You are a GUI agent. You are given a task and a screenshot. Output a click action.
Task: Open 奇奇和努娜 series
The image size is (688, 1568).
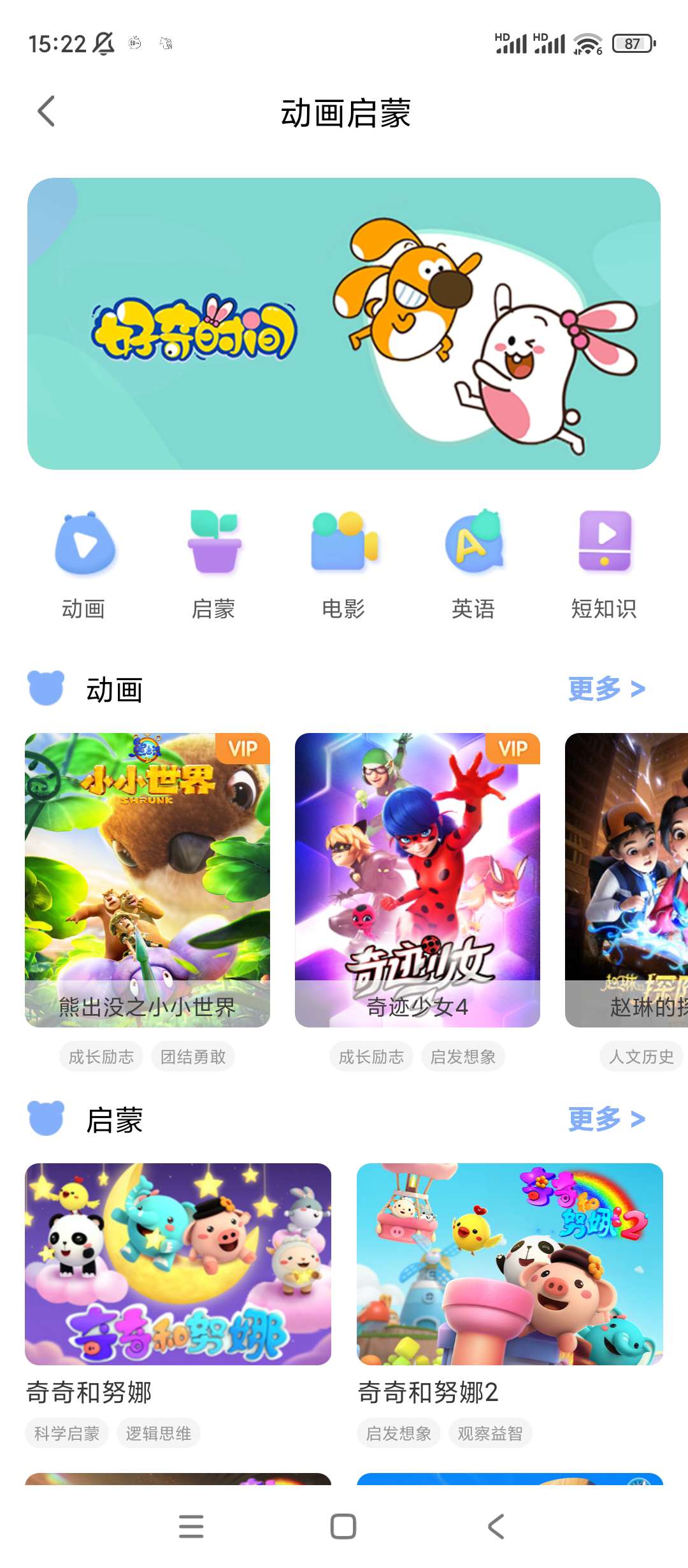point(178,1263)
